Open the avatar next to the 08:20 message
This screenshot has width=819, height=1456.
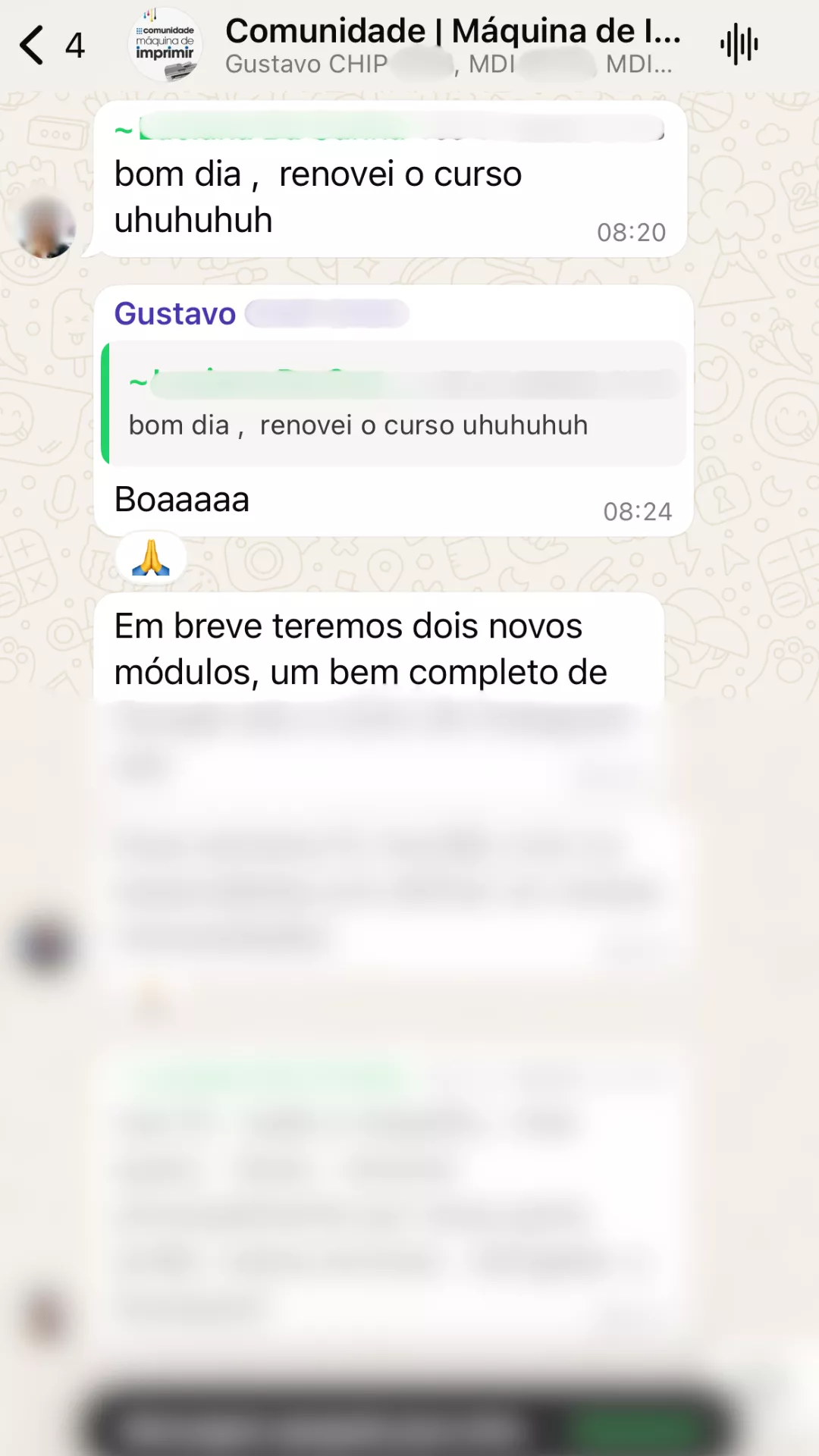tap(46, 227)
